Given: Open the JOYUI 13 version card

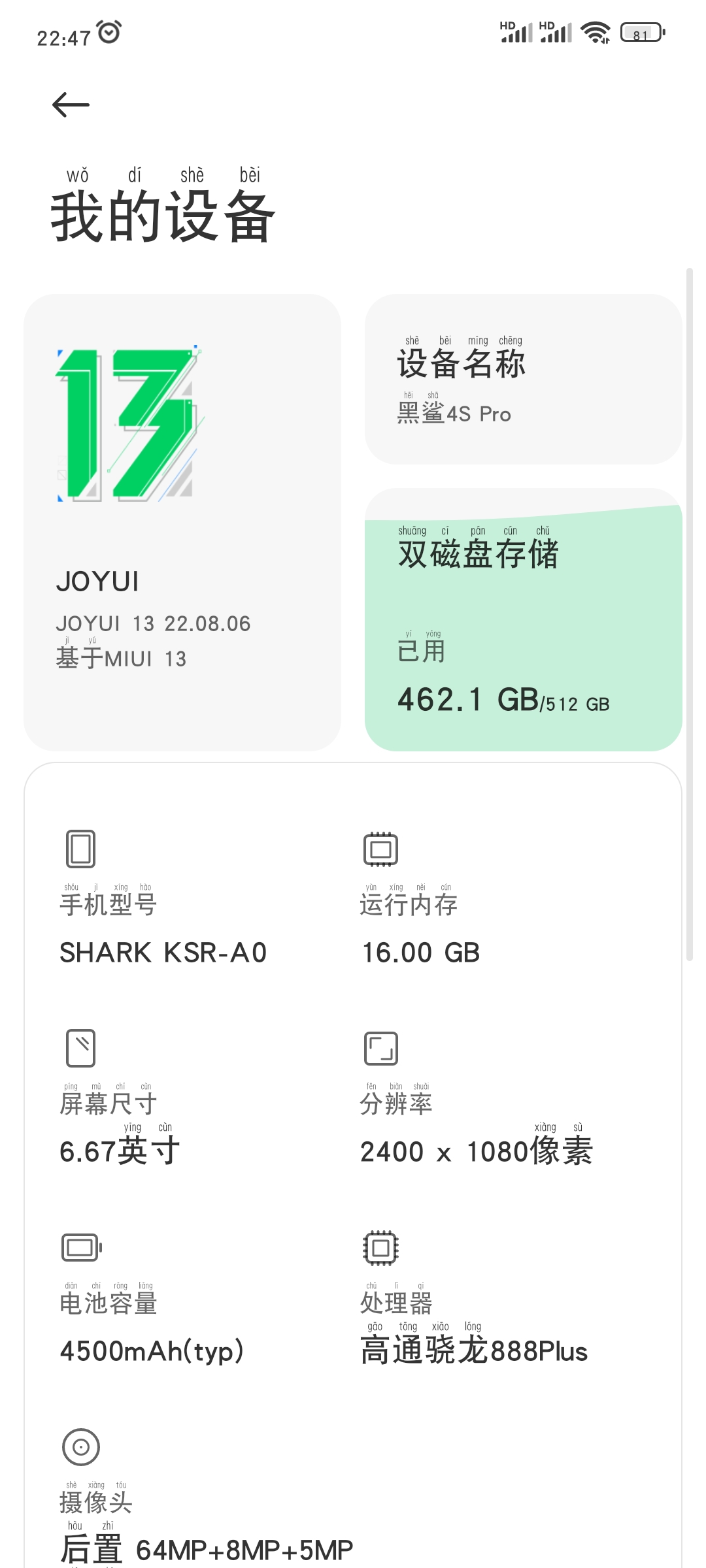Looking at the screenshot, I should click(182, 523).
